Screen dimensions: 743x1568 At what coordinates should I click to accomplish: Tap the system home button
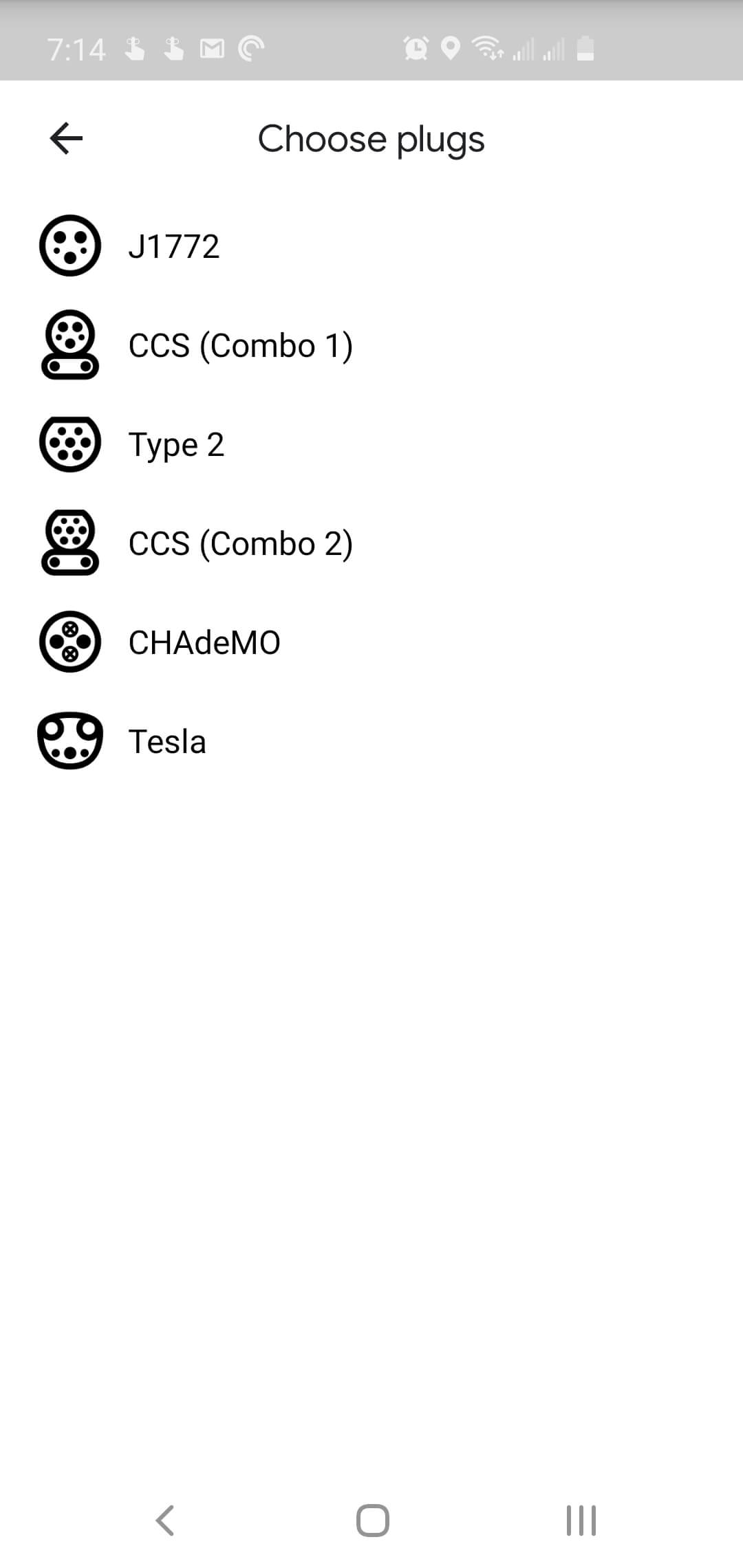click(372, 1520)
